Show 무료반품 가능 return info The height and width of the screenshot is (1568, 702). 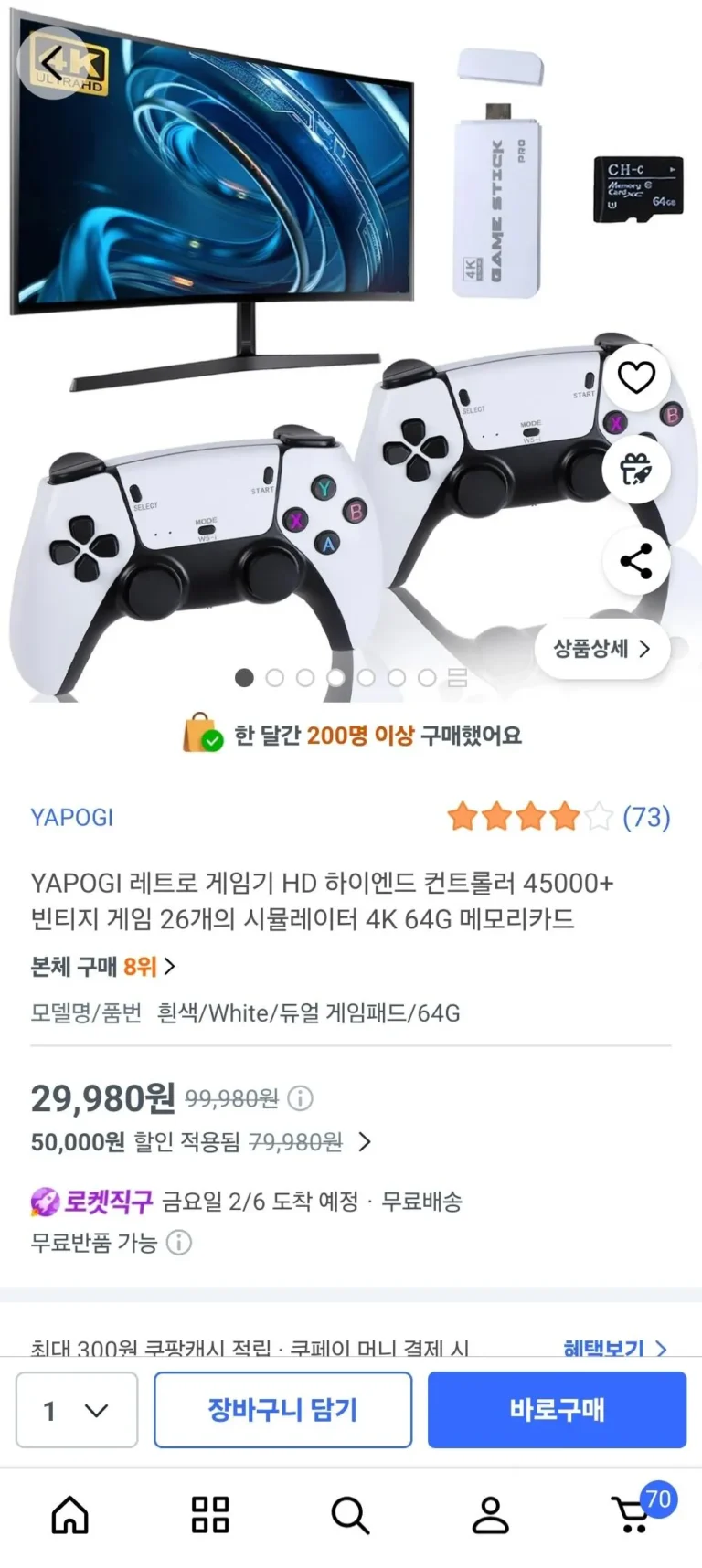[x=180, y=1243]
